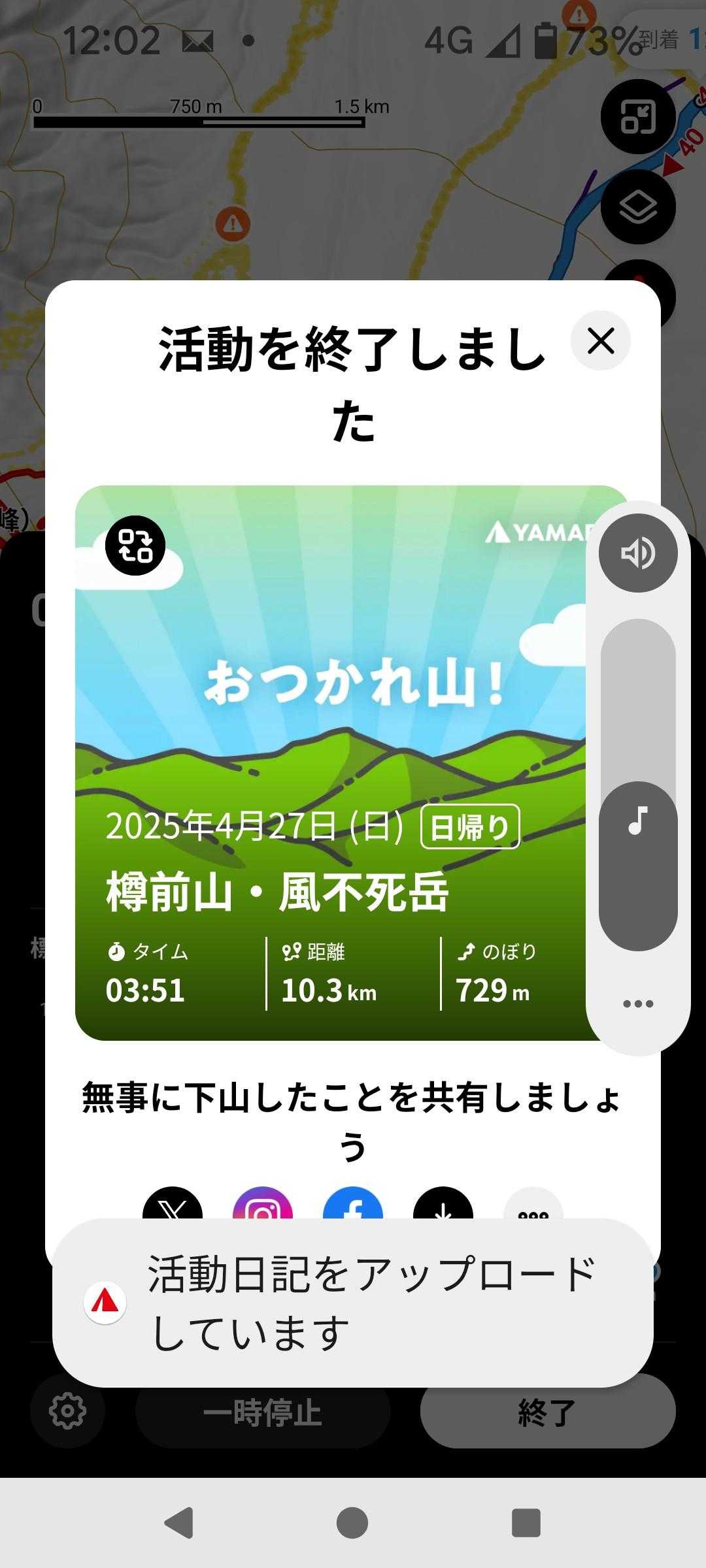Tap the map view switch button
706x1568 pixels.
click(638, 117)
